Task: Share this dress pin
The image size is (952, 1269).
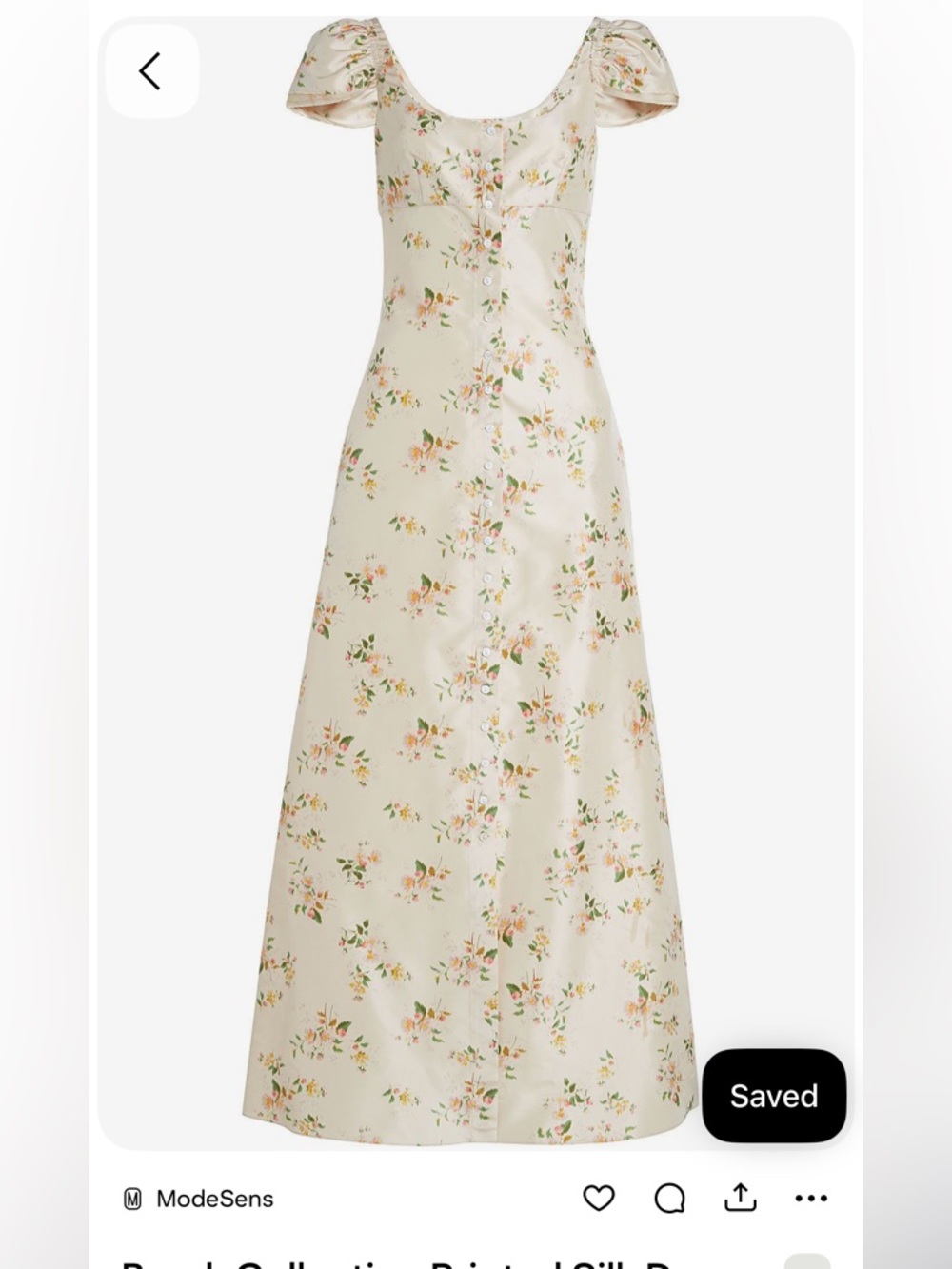Action: point(740,1198)
